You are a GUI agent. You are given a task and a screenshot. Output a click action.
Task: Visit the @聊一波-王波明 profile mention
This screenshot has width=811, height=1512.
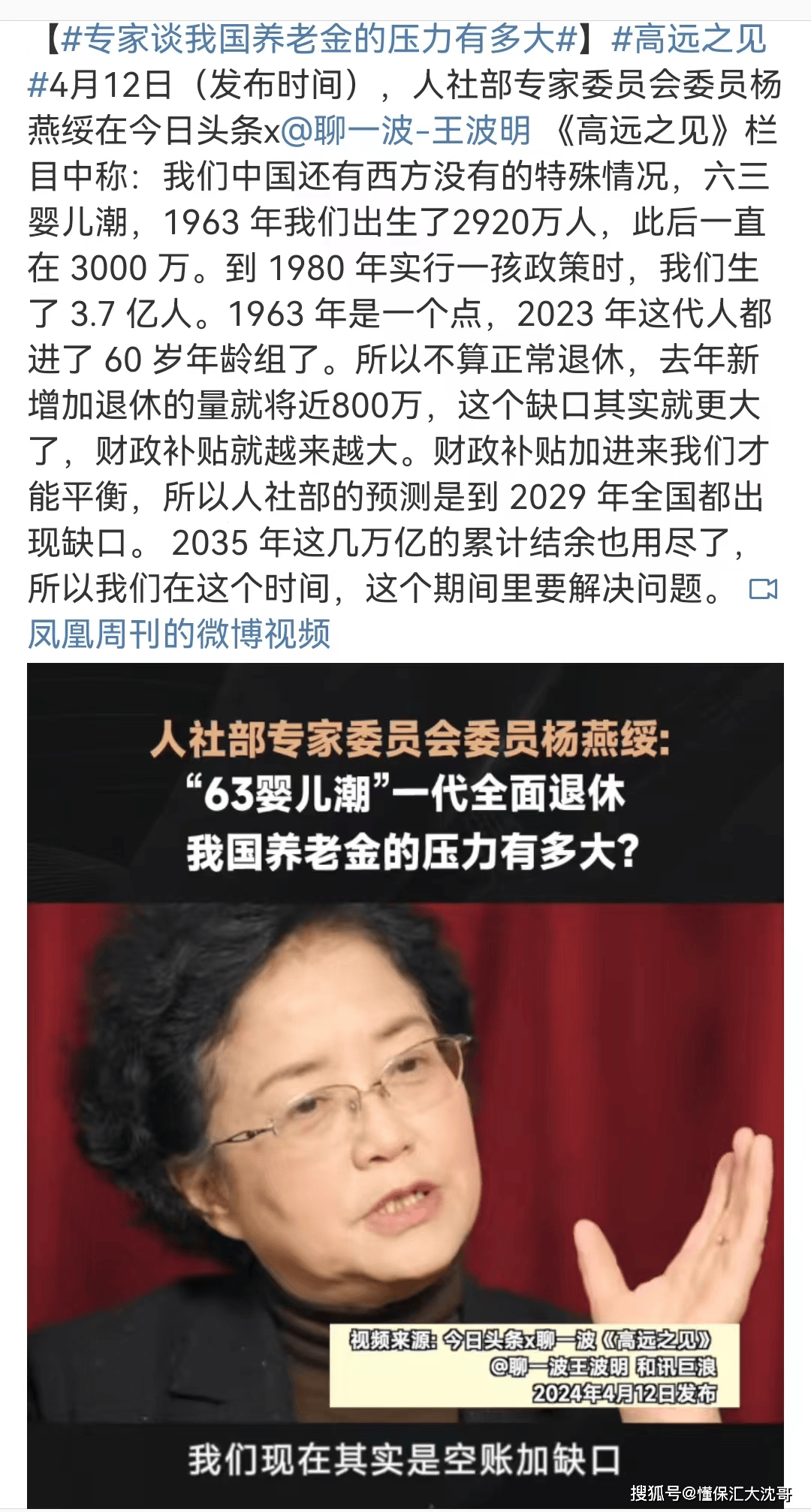[406, 131]
